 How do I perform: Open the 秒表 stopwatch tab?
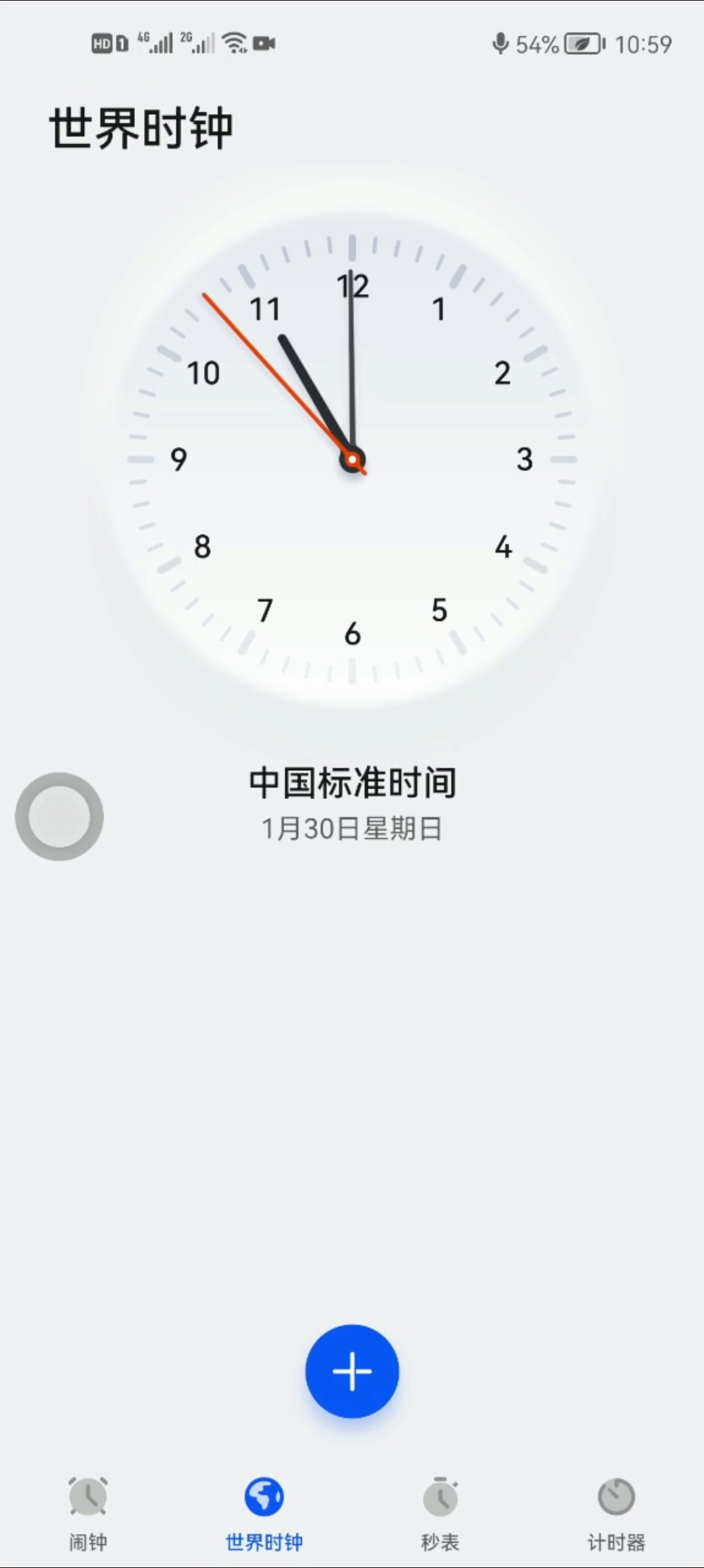pos(440,1515)
